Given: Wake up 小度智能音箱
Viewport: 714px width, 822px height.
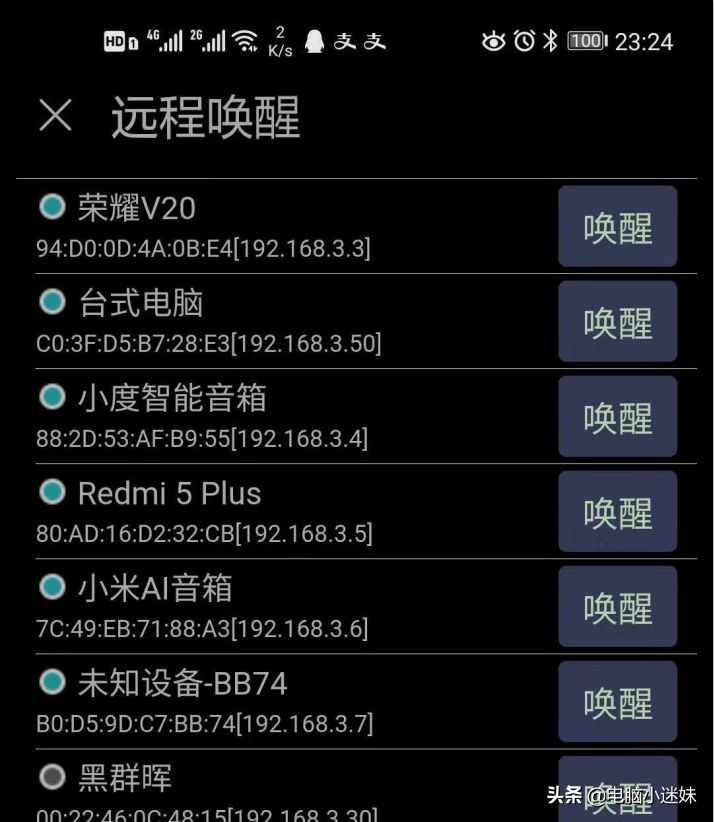Looking at the screenshot, I should (617, 417).
